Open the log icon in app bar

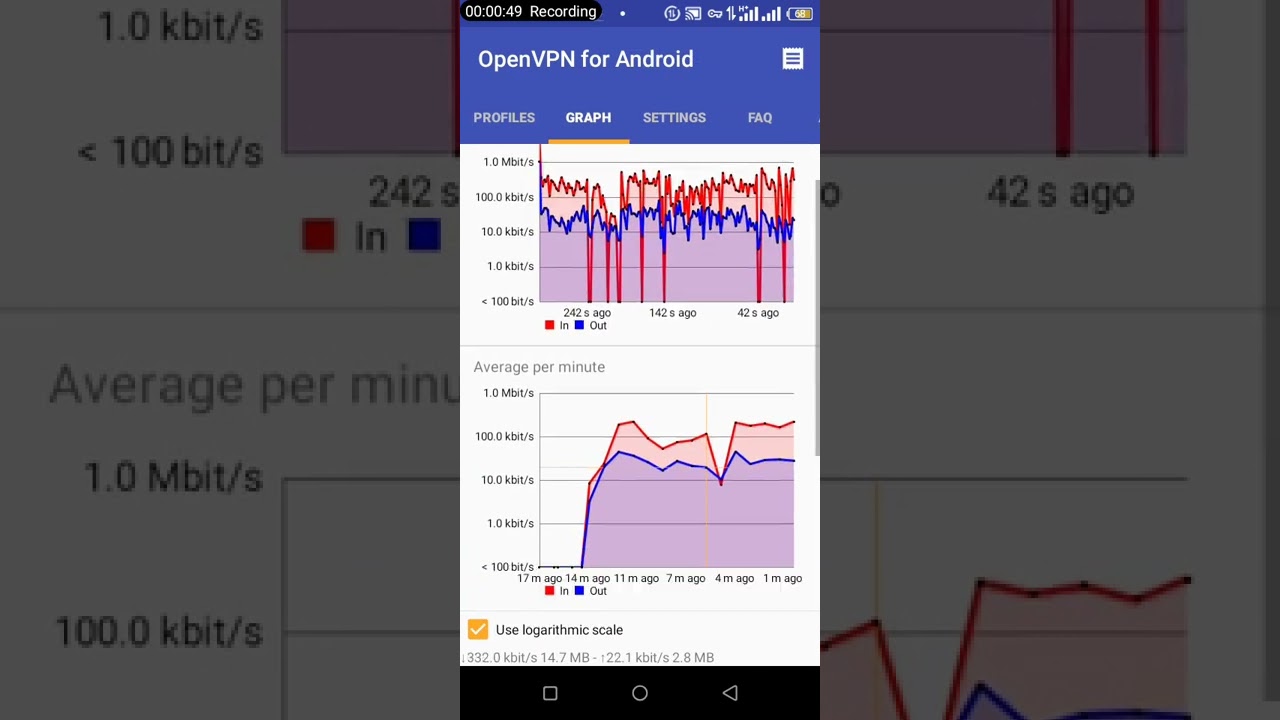pos(792,59)
